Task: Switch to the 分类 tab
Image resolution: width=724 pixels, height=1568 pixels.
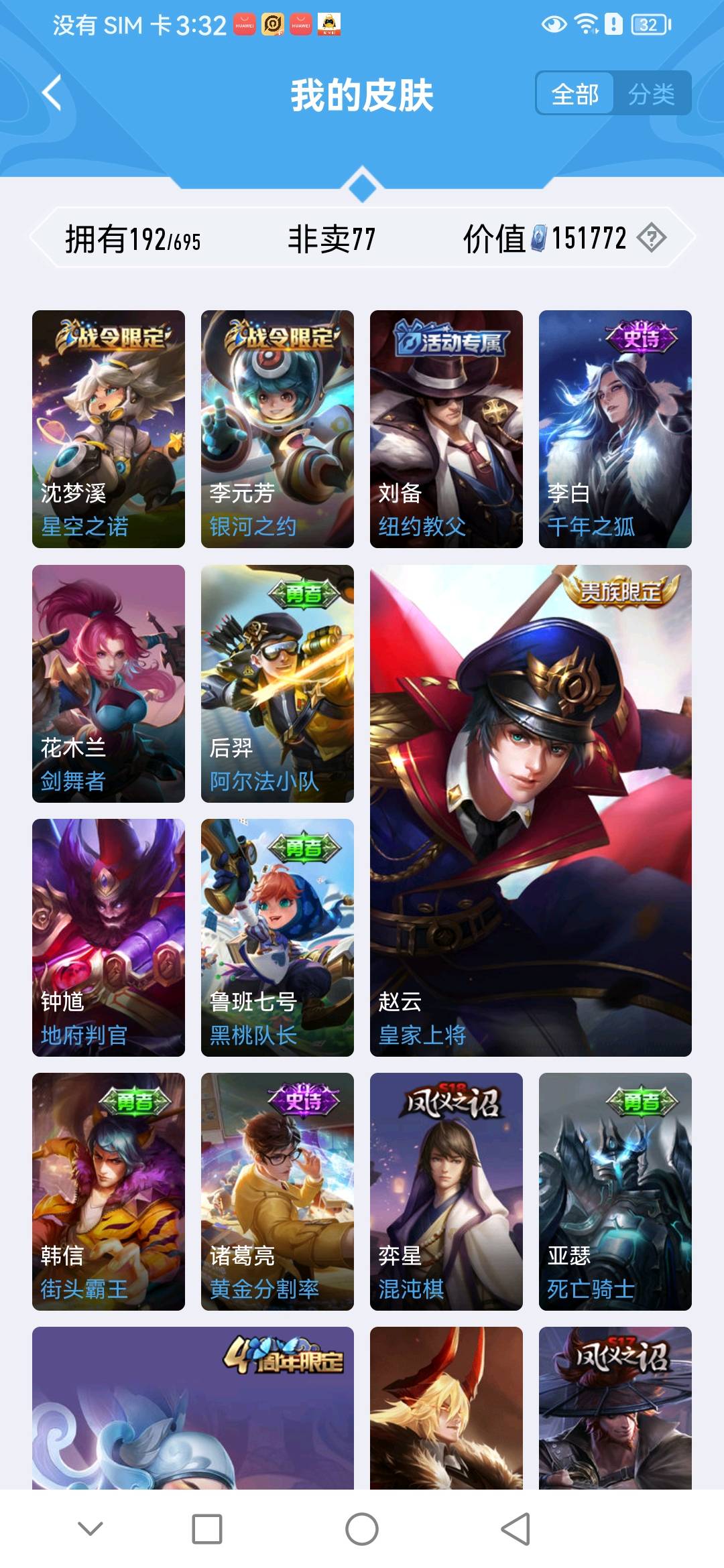Action: 651,94
